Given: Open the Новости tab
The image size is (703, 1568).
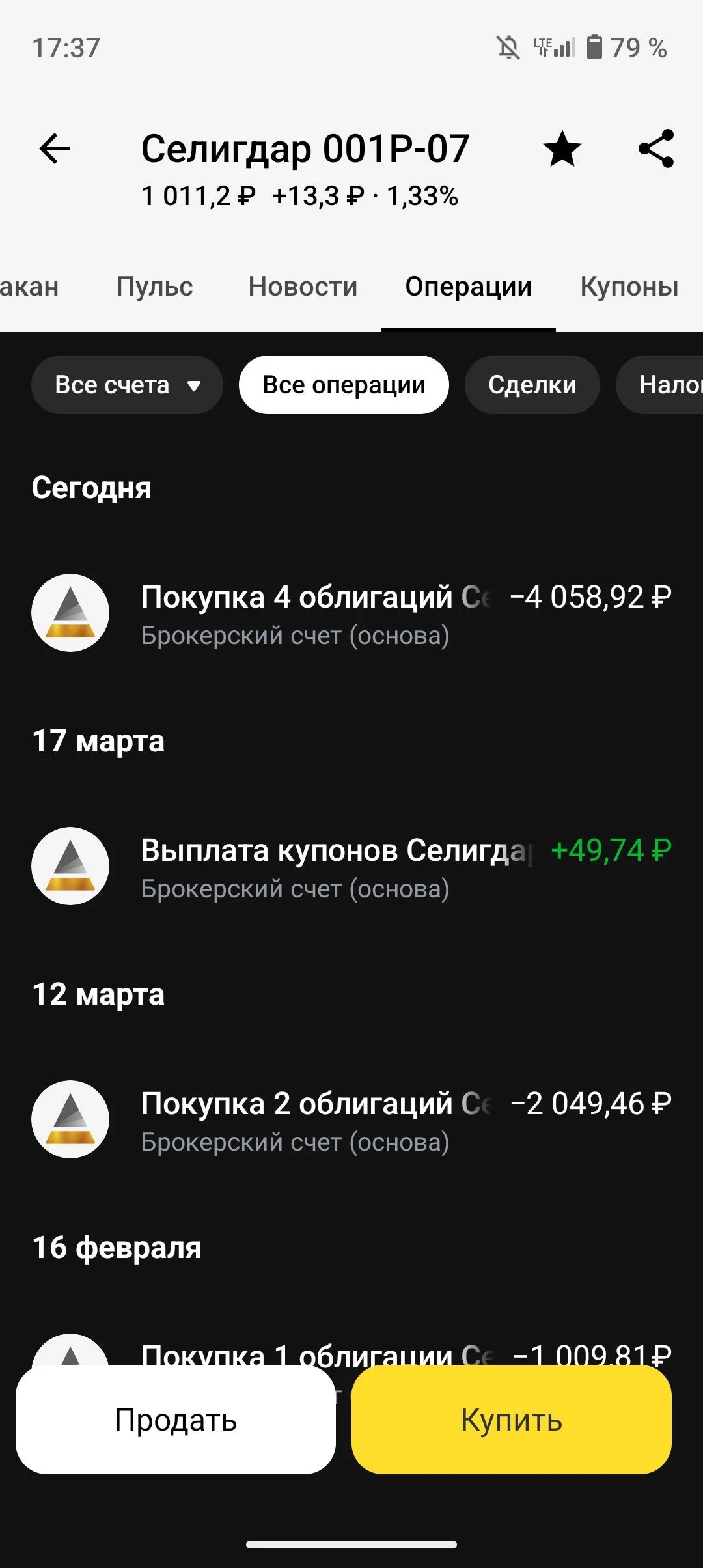Looking at the screenshot, I should (x=303, y=287).
